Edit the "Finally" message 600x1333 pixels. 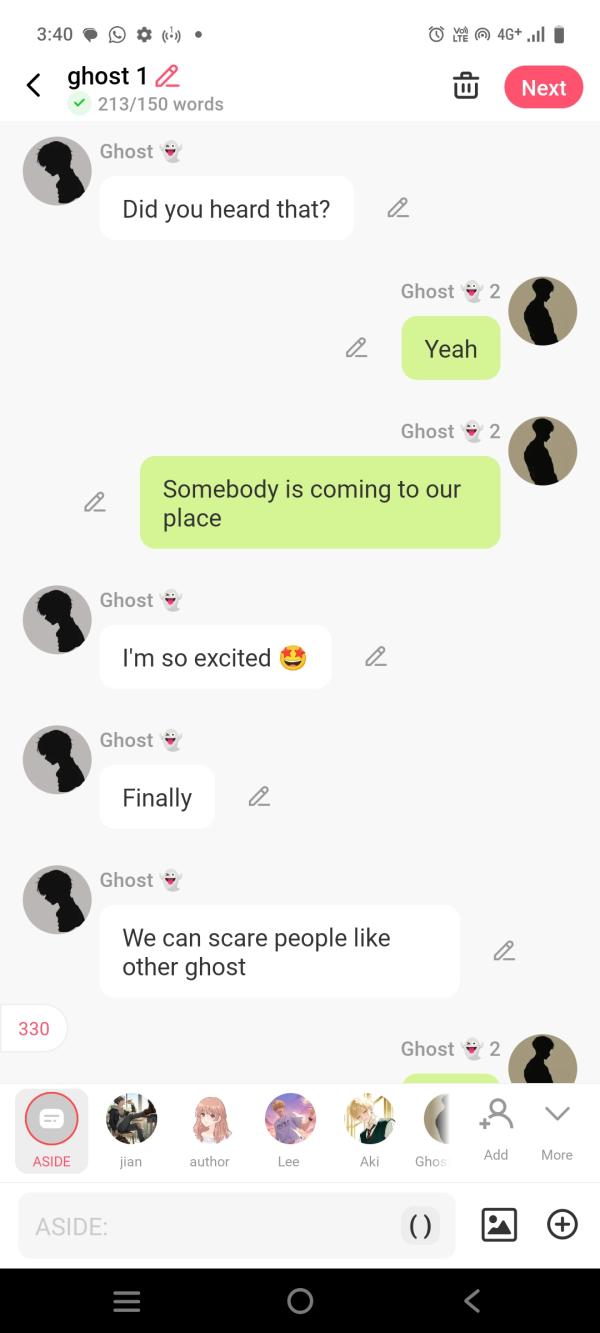click(x=259, y=797)
